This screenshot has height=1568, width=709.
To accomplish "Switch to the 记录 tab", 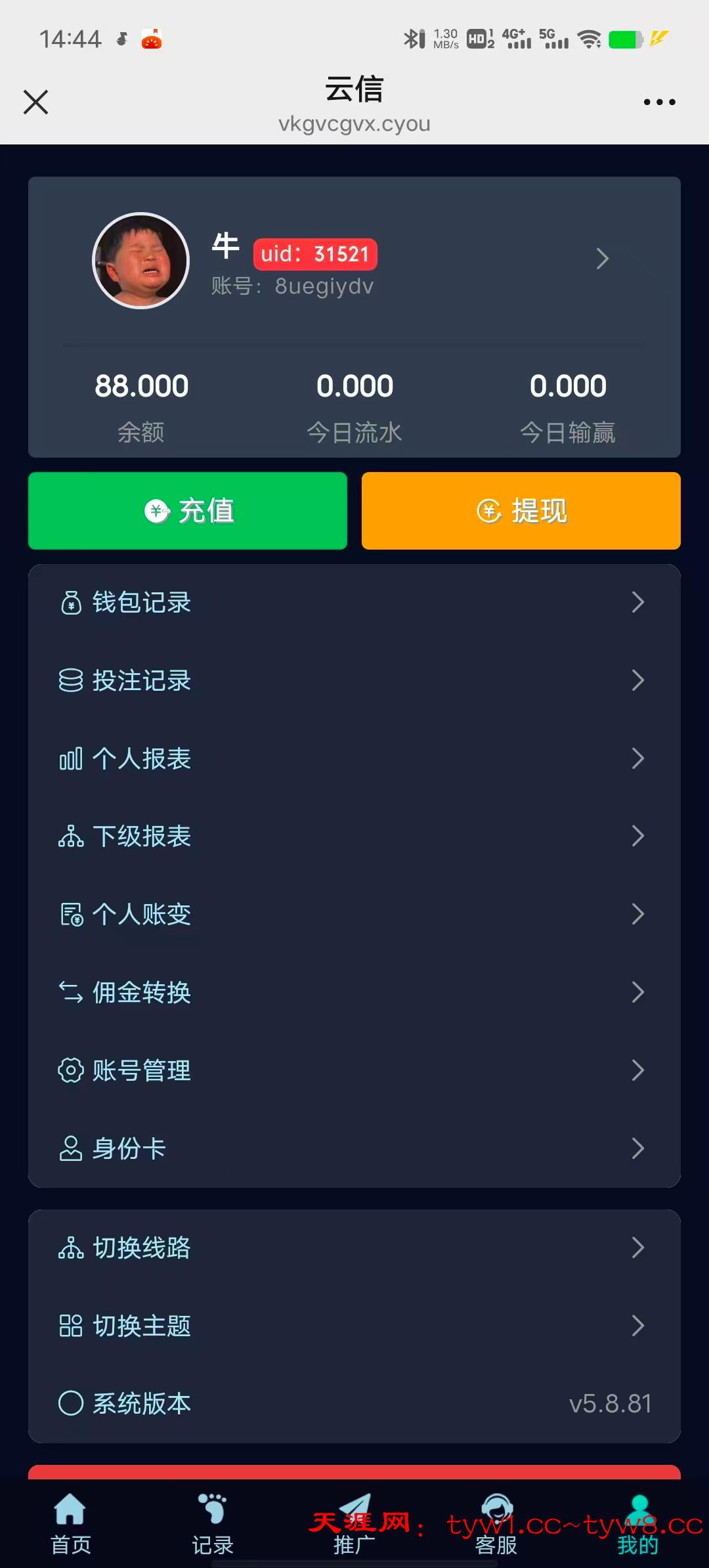I will (213, 1525).
